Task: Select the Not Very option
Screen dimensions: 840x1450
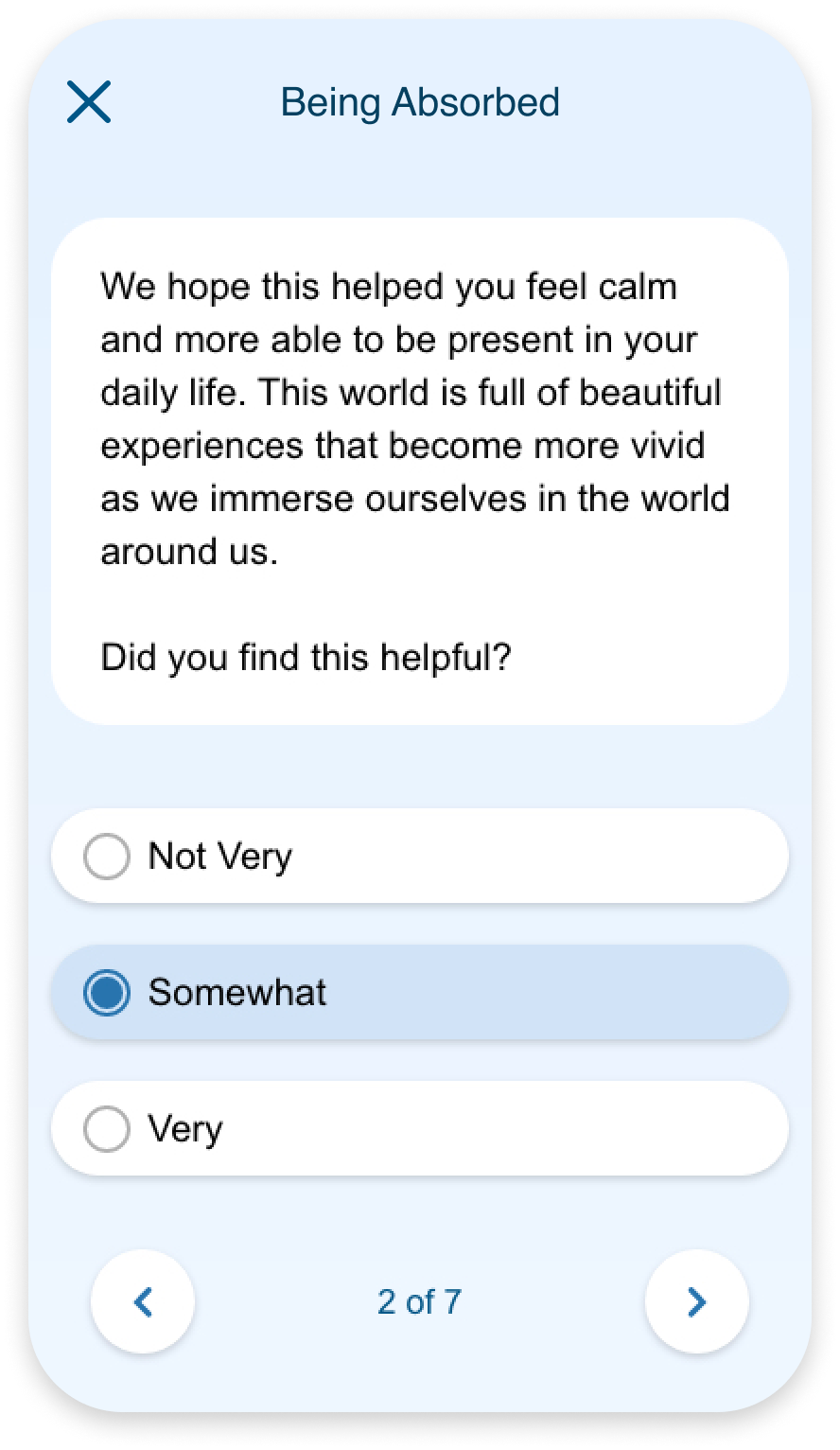Action: coord(420,856)
